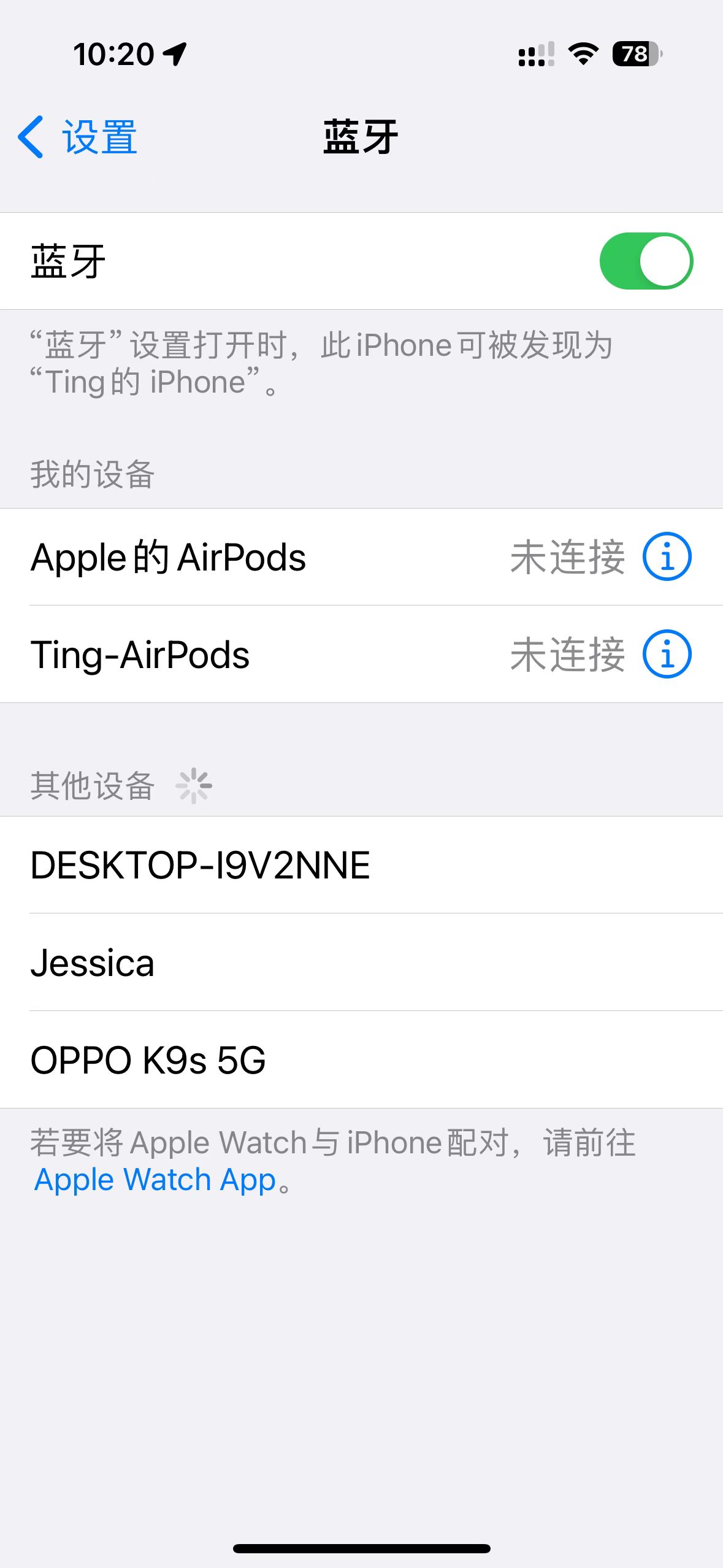Go back to 设置
The height and width of the screenshot is (1568, 723).
point(78,137)
